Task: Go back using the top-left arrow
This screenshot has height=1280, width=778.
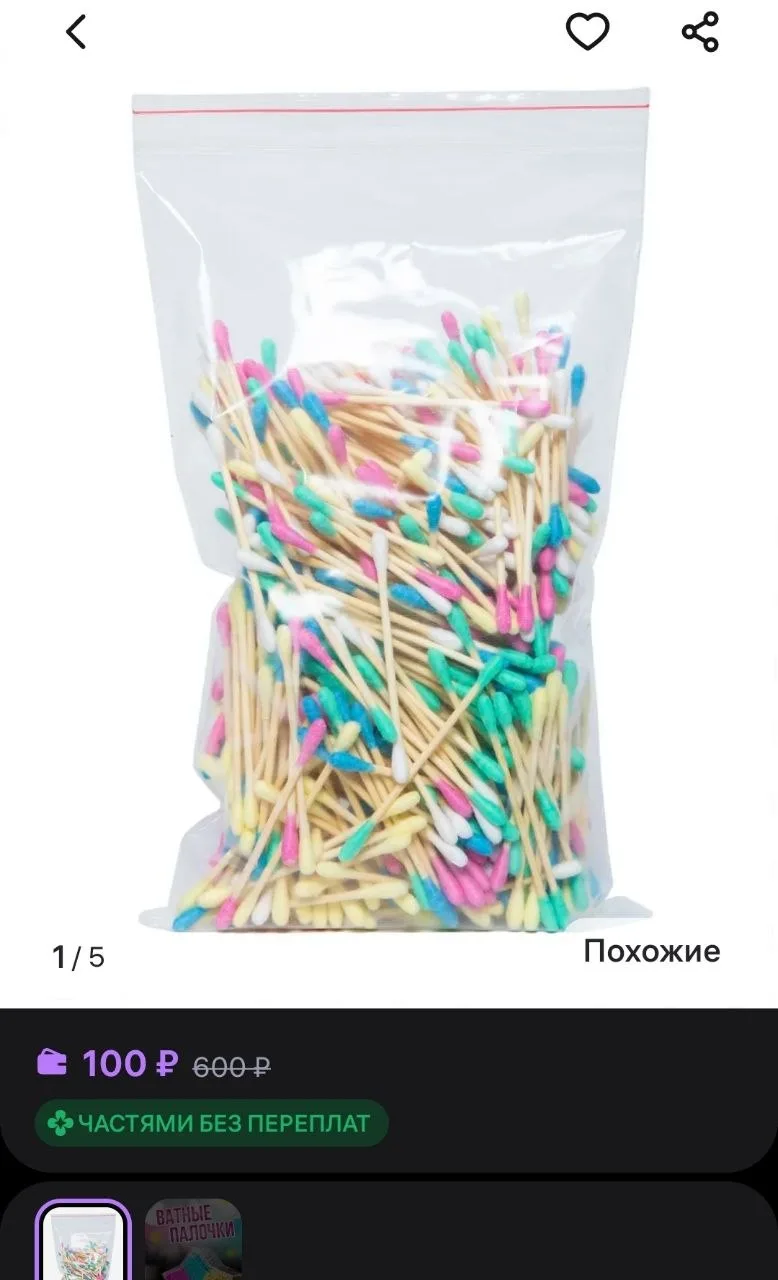Action: click(x=76, y=32)
